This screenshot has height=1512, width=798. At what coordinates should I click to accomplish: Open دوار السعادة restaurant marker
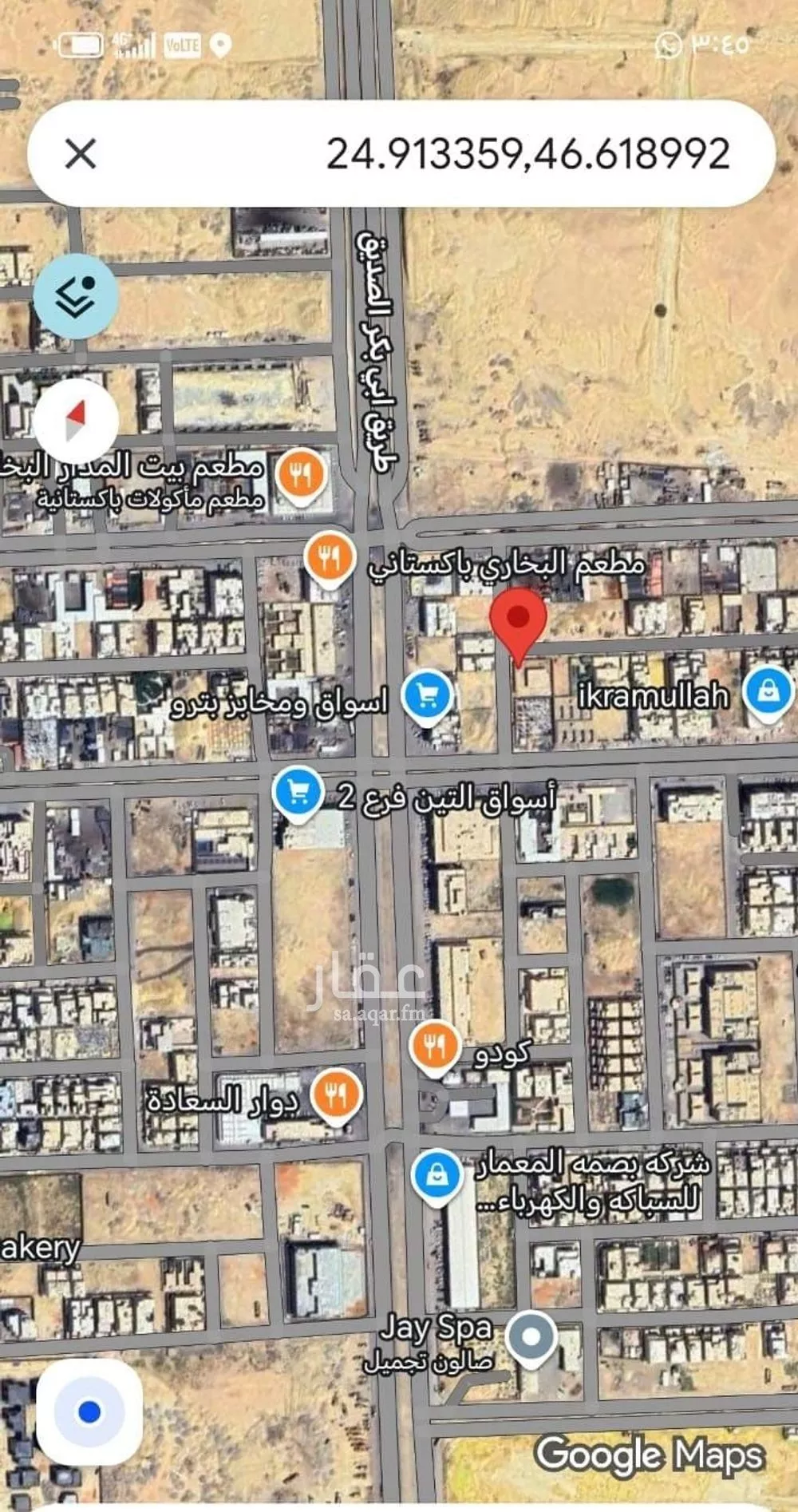click(x=336, y=1095)
